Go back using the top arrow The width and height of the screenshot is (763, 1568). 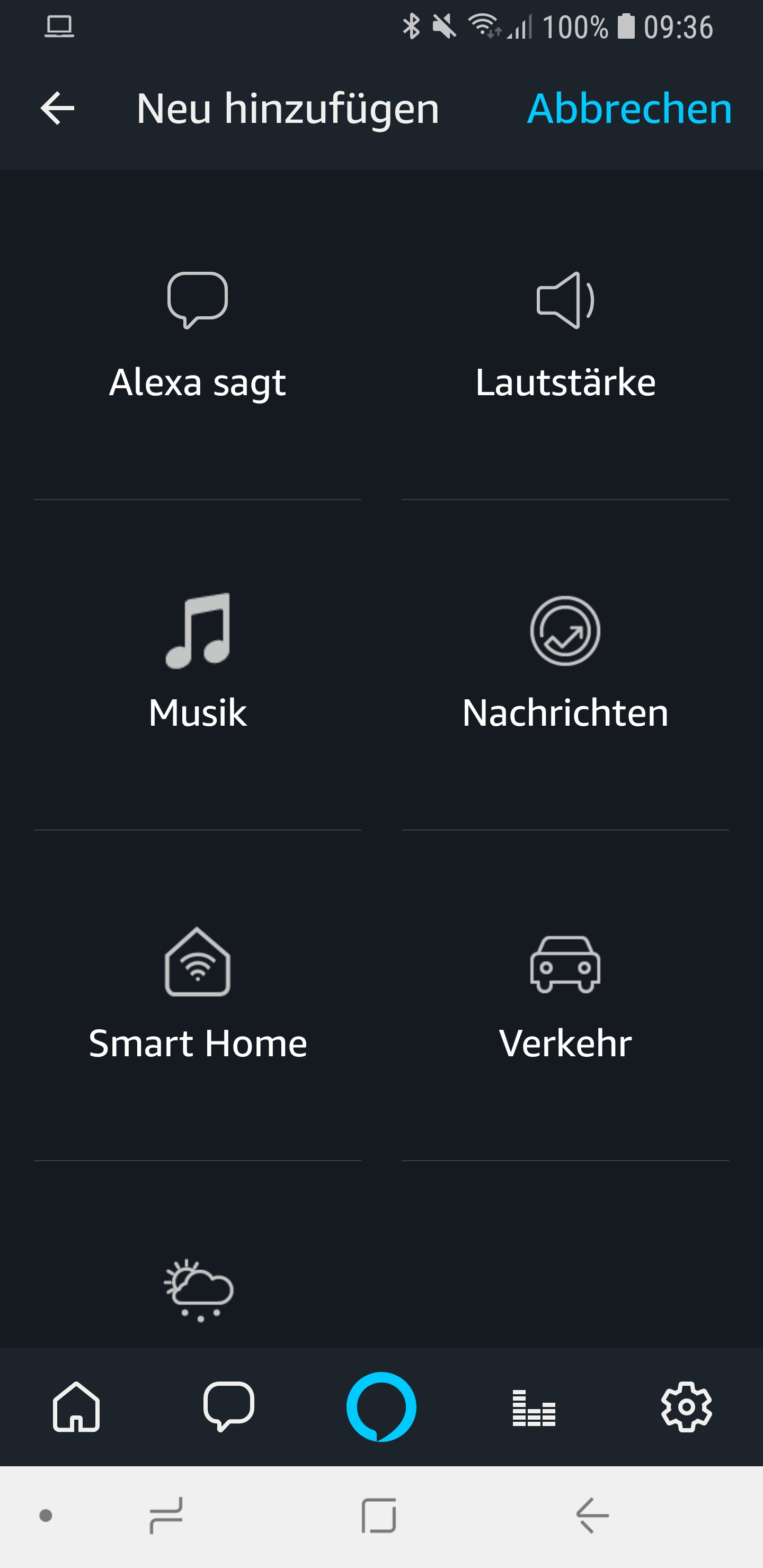(x=57, y=109)
